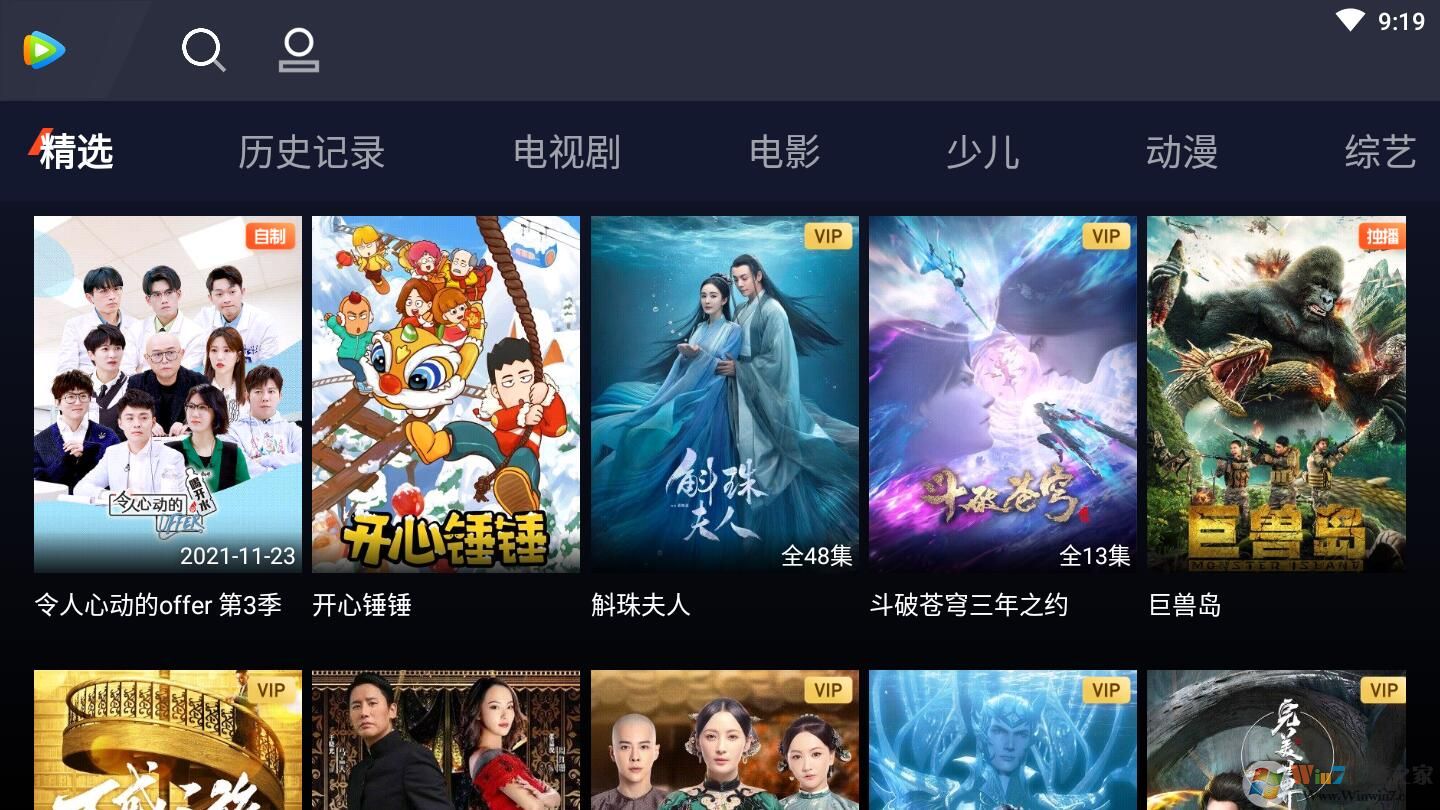The width and height of the screenshot is (1440, 810).
Task: Switch to the 综艺 tab
Action: click(1380, 153)
